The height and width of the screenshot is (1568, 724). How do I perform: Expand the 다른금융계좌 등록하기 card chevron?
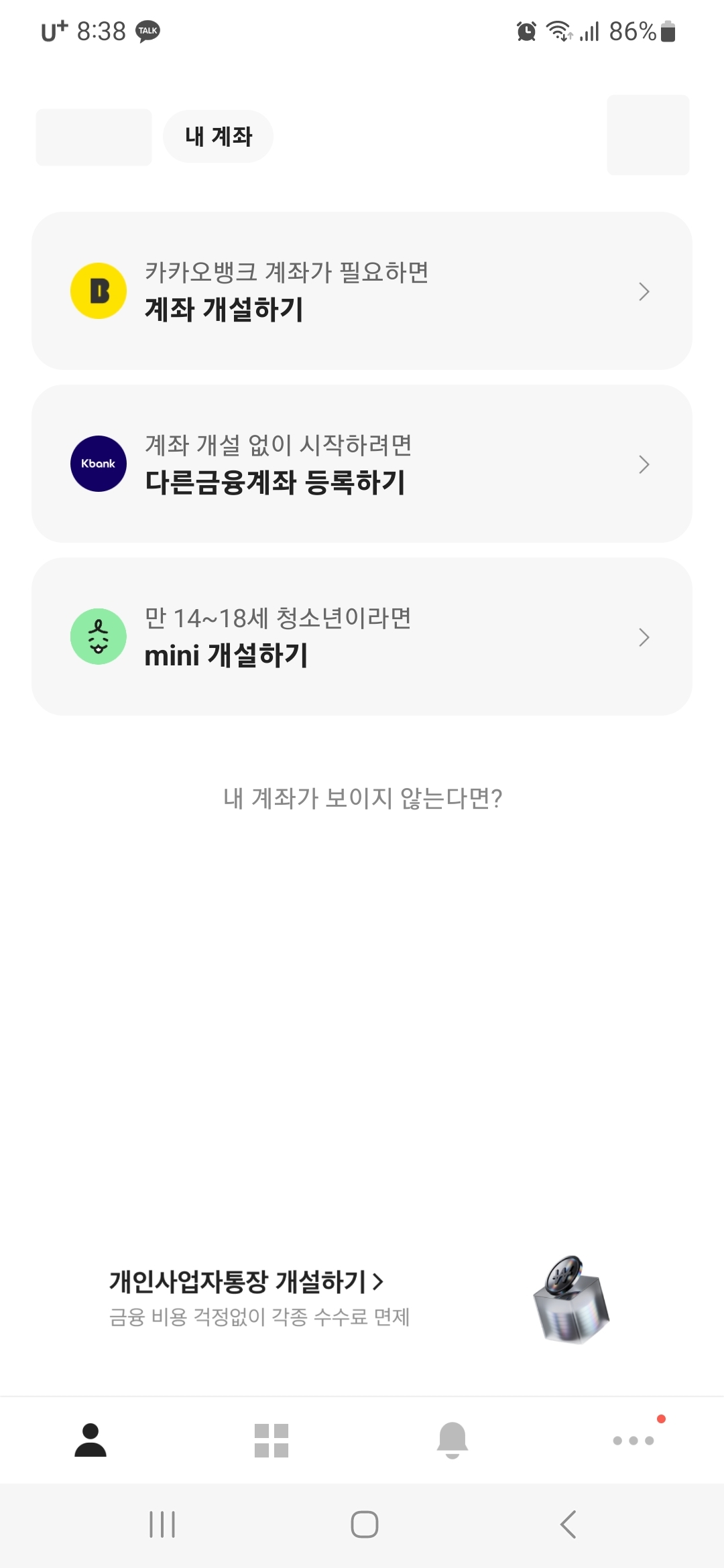[644, 464]
